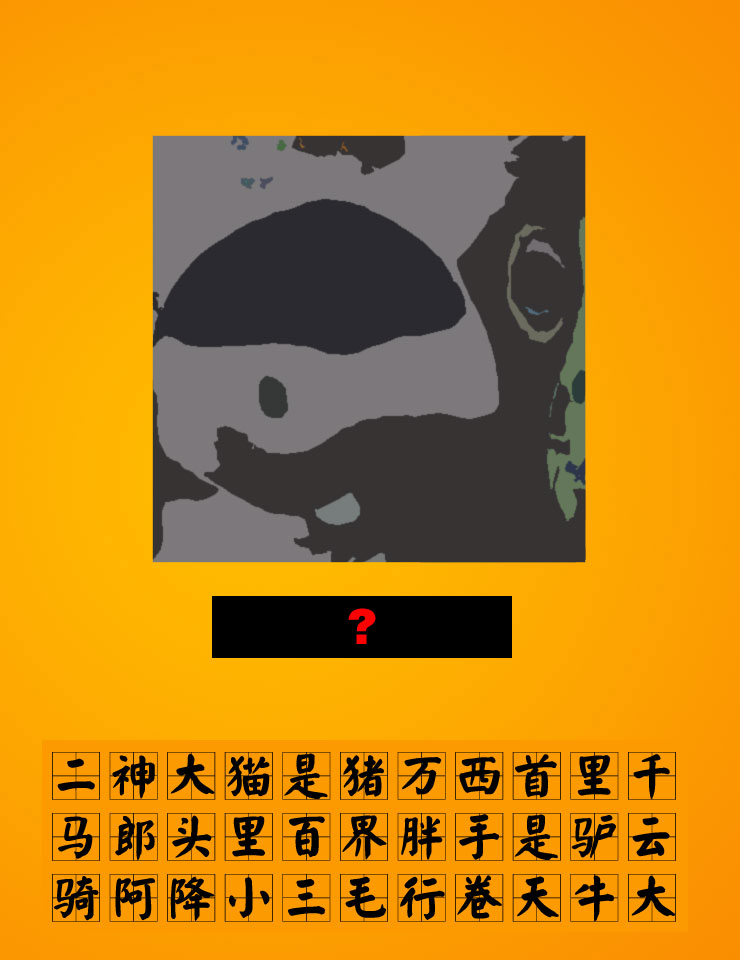This screenshot has width=740, height=960.
Task: Tap the 头 character tile
Action: [x=191, y=837]
